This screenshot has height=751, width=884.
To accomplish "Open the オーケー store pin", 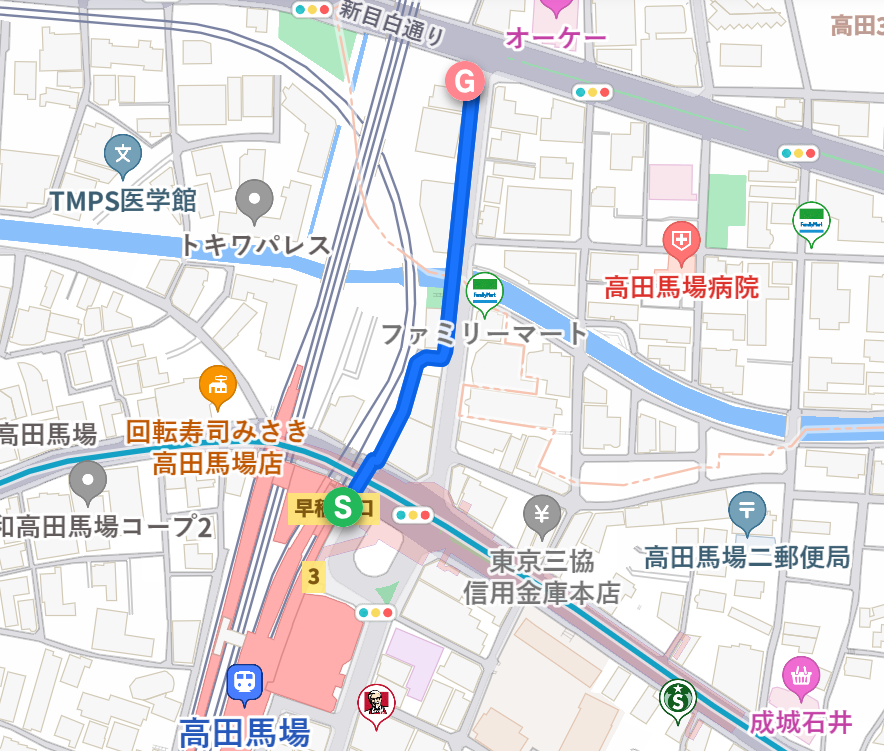I will 553,12.
